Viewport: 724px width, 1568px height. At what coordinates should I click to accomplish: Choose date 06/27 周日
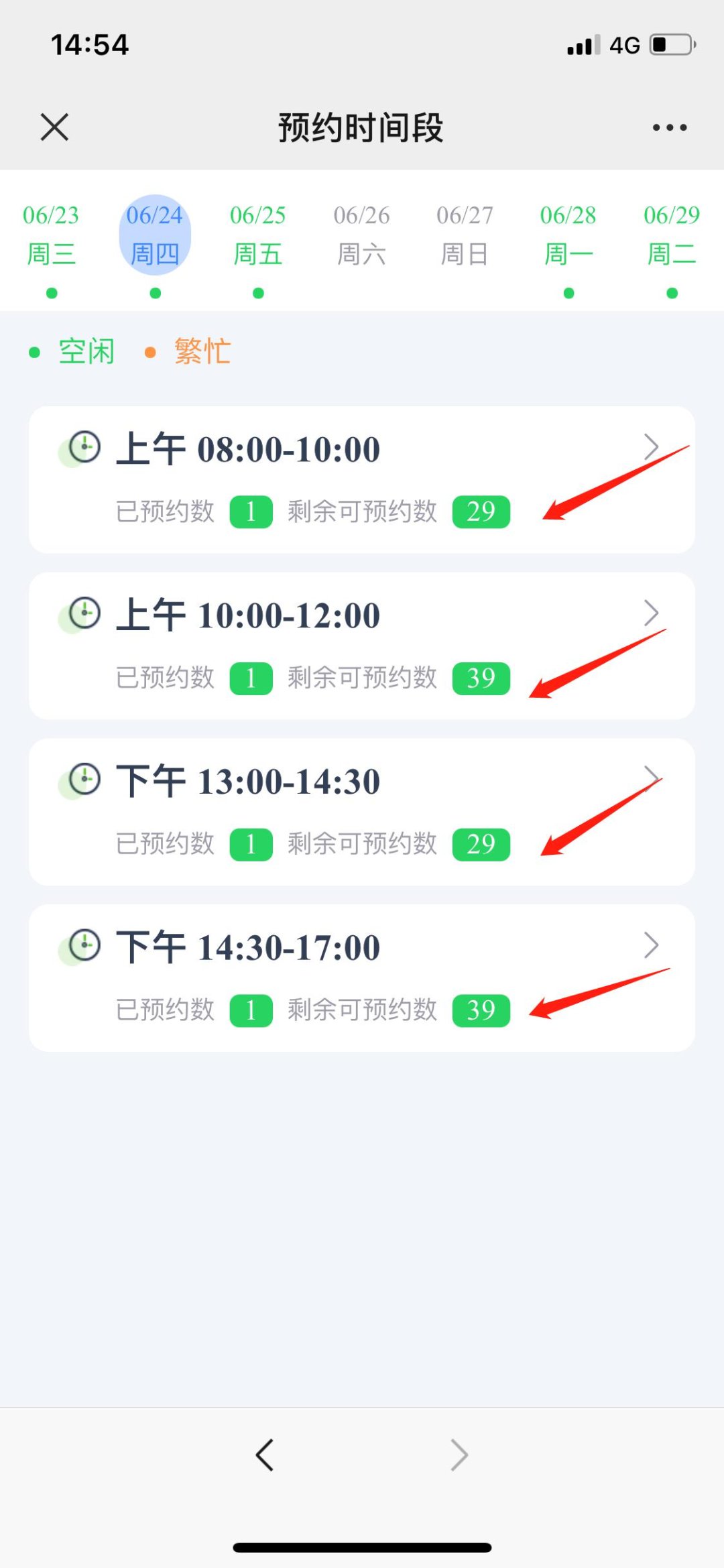(465, 235)
